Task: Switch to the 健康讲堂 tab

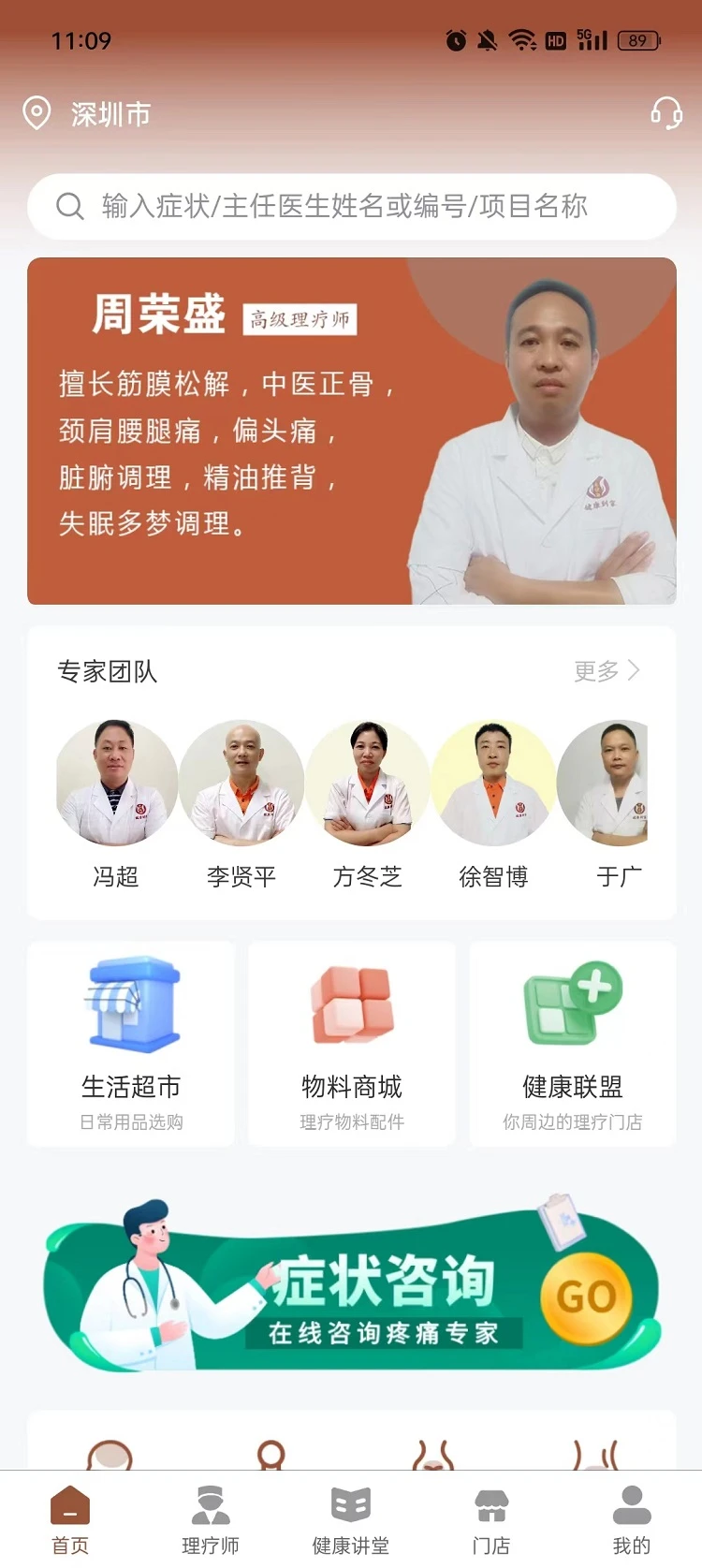Action: [351, 1520]
